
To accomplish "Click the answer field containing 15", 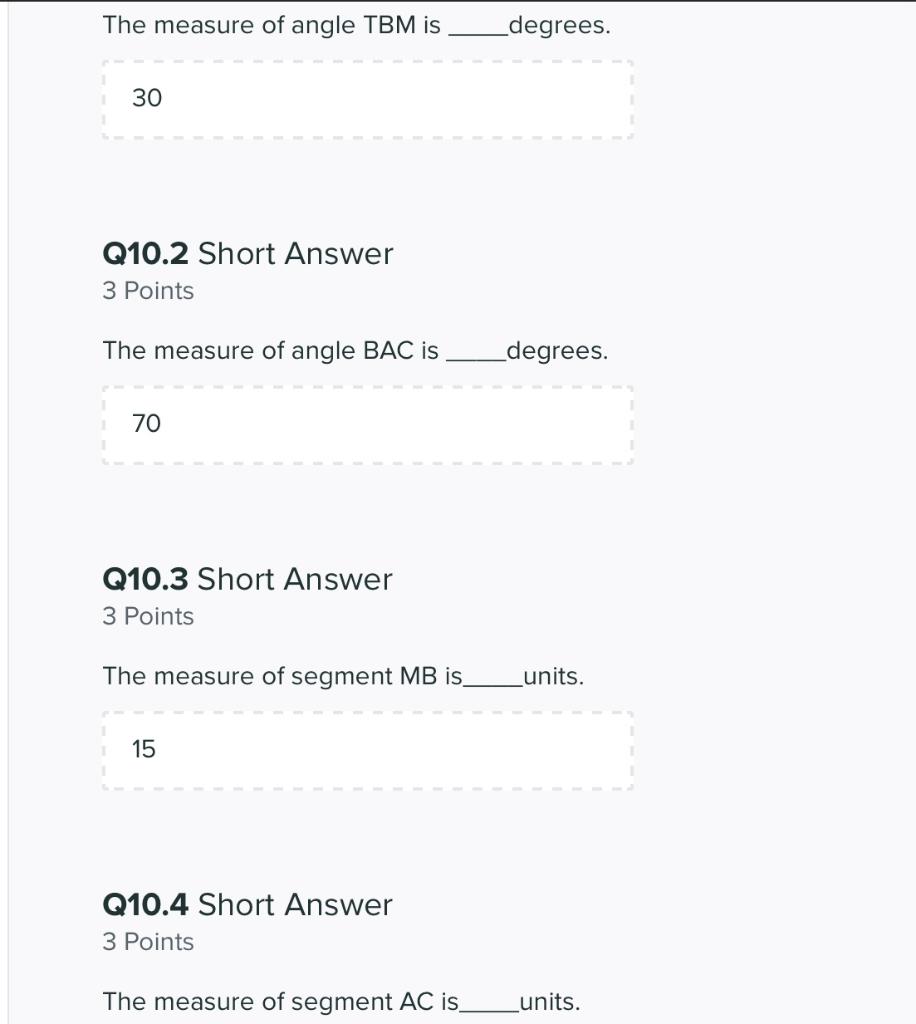I will 367,749.
